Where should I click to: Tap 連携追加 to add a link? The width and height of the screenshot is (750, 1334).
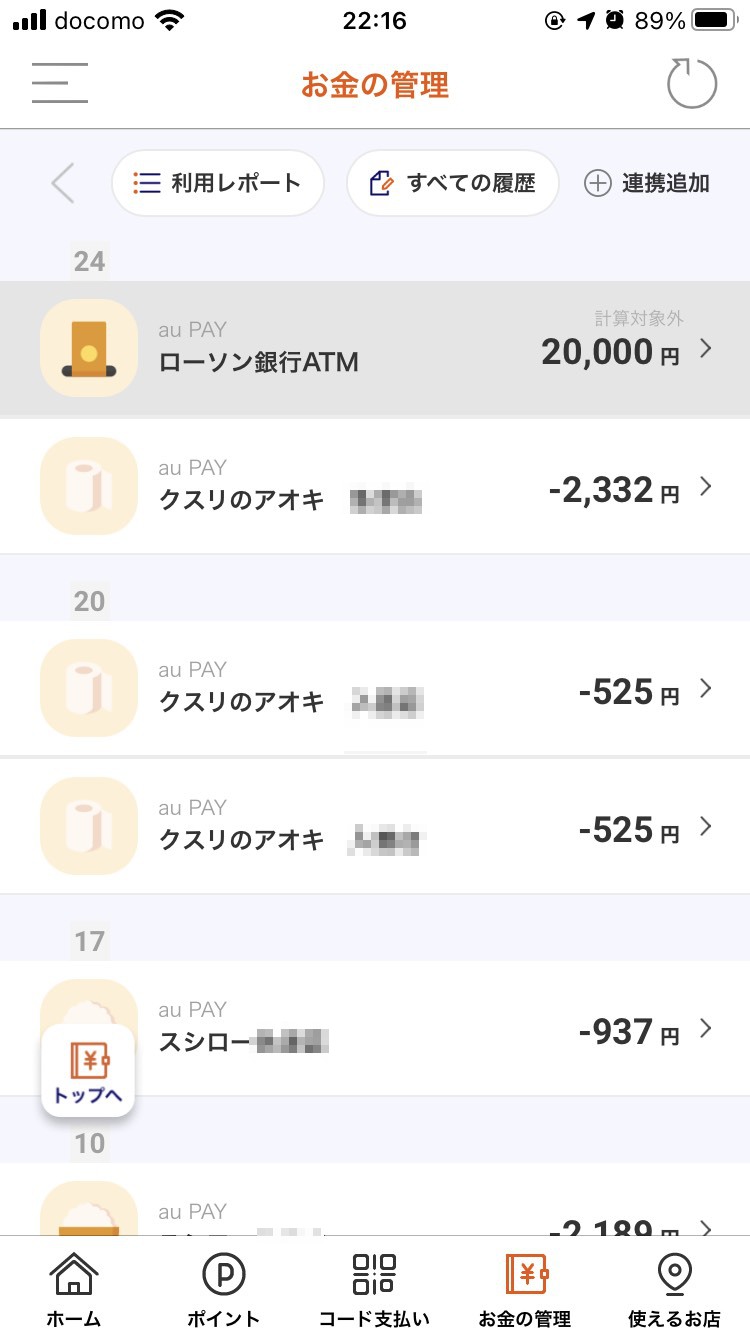coord(647,183)
